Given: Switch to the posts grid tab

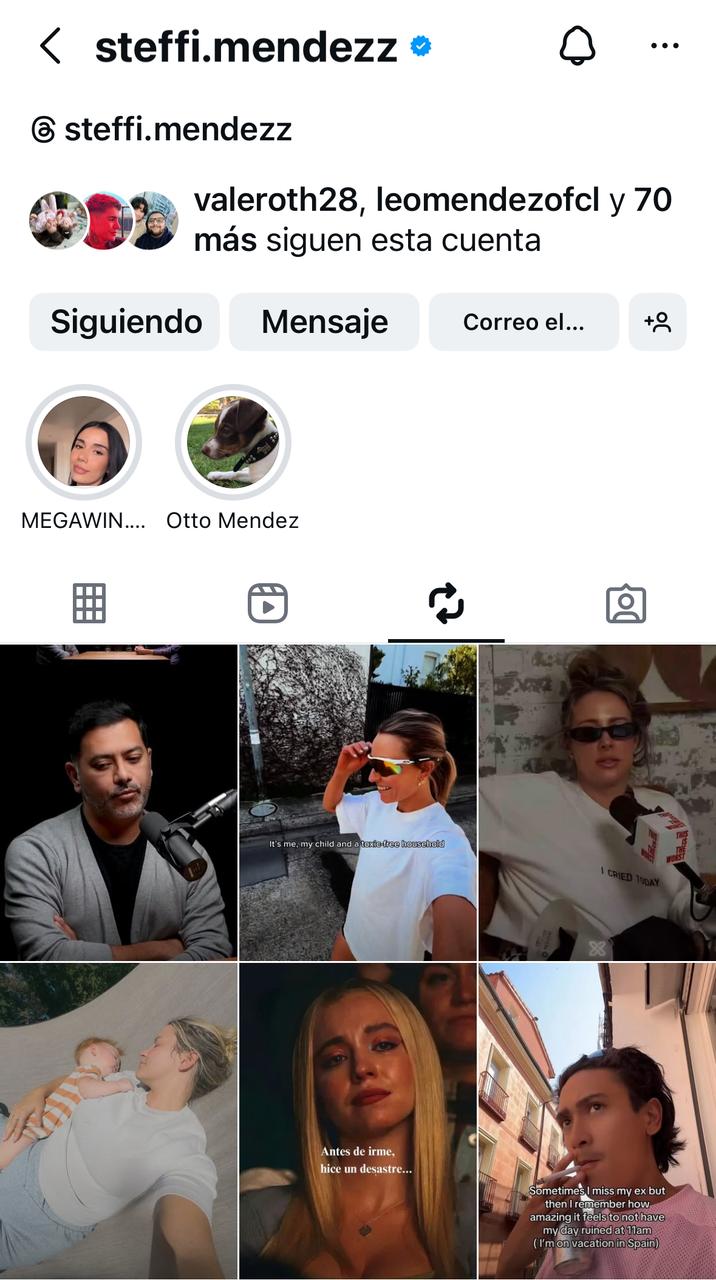Looking at the screenshot, I should [89, 604].
